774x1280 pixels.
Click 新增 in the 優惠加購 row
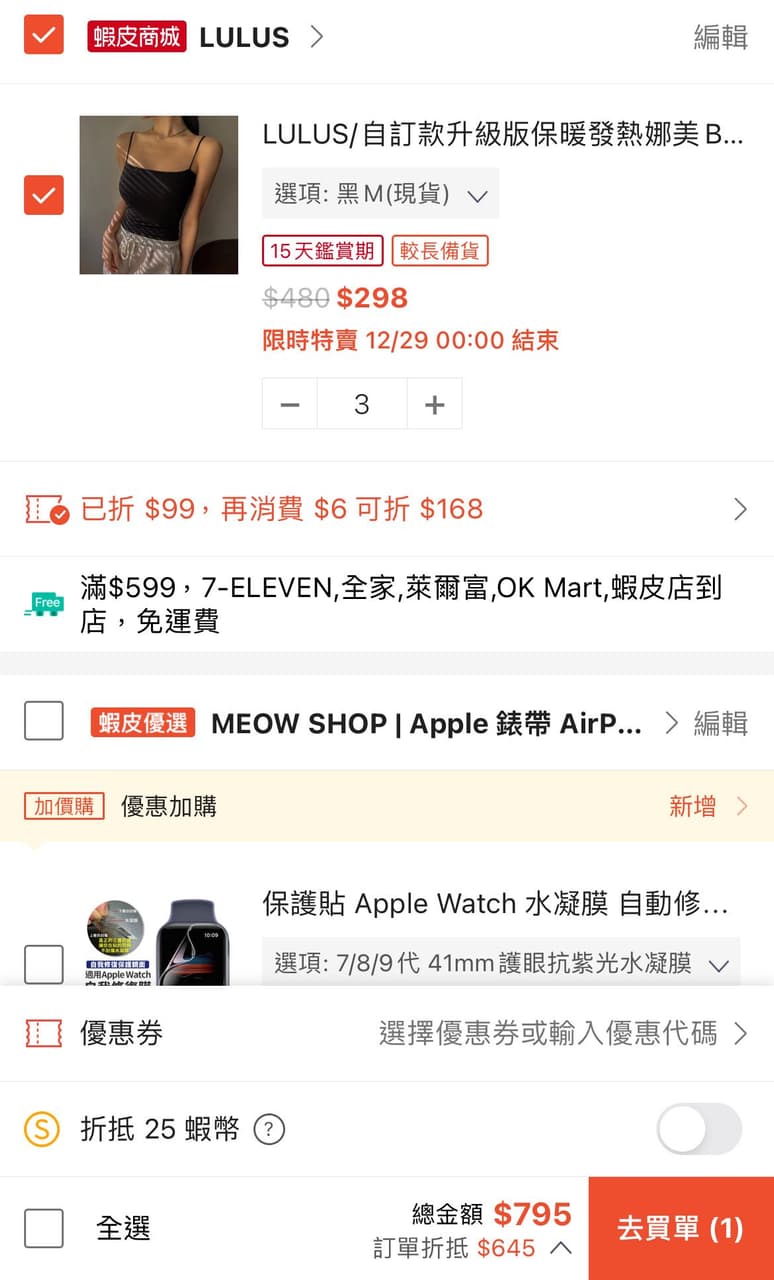[694, 806]
